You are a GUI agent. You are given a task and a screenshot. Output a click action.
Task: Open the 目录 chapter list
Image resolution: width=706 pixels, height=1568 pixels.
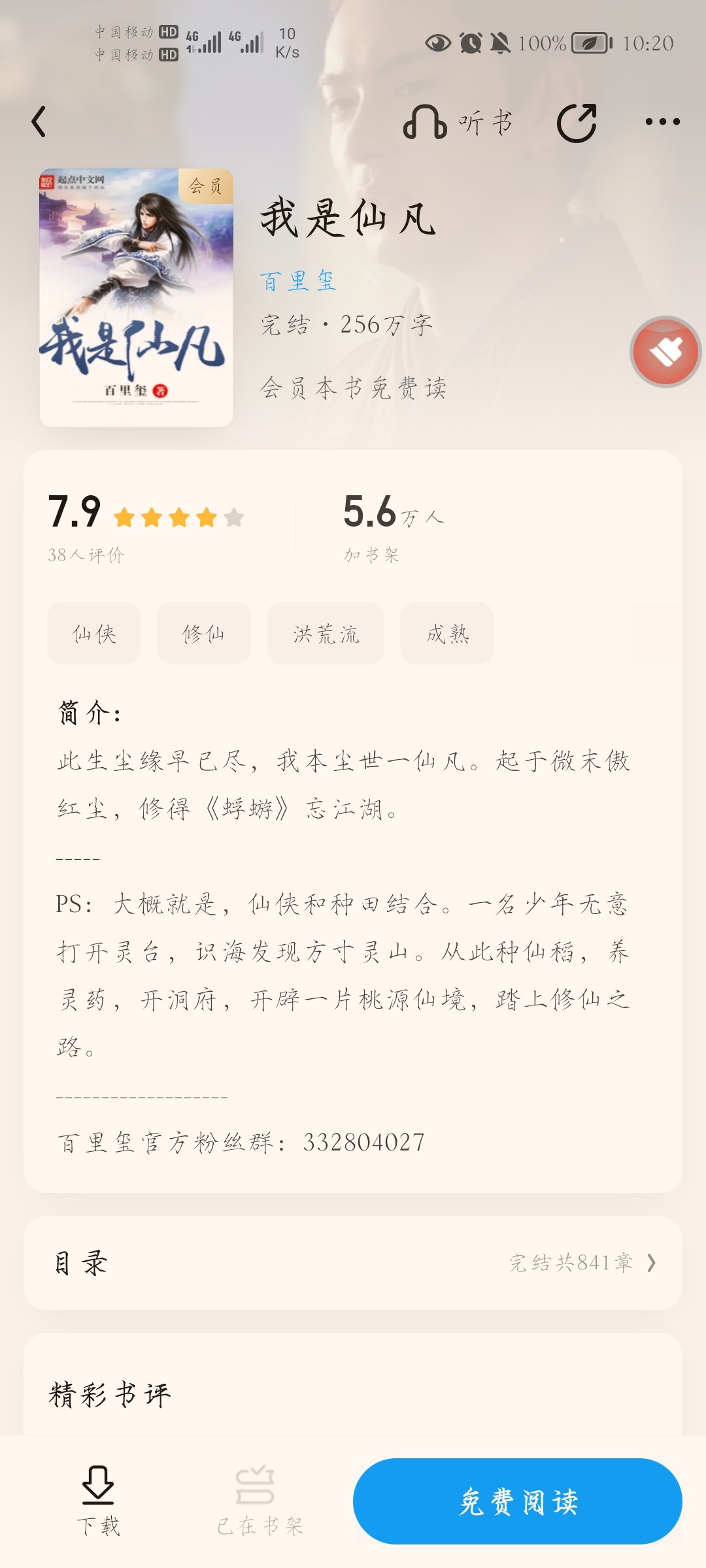click(353, 1262)
